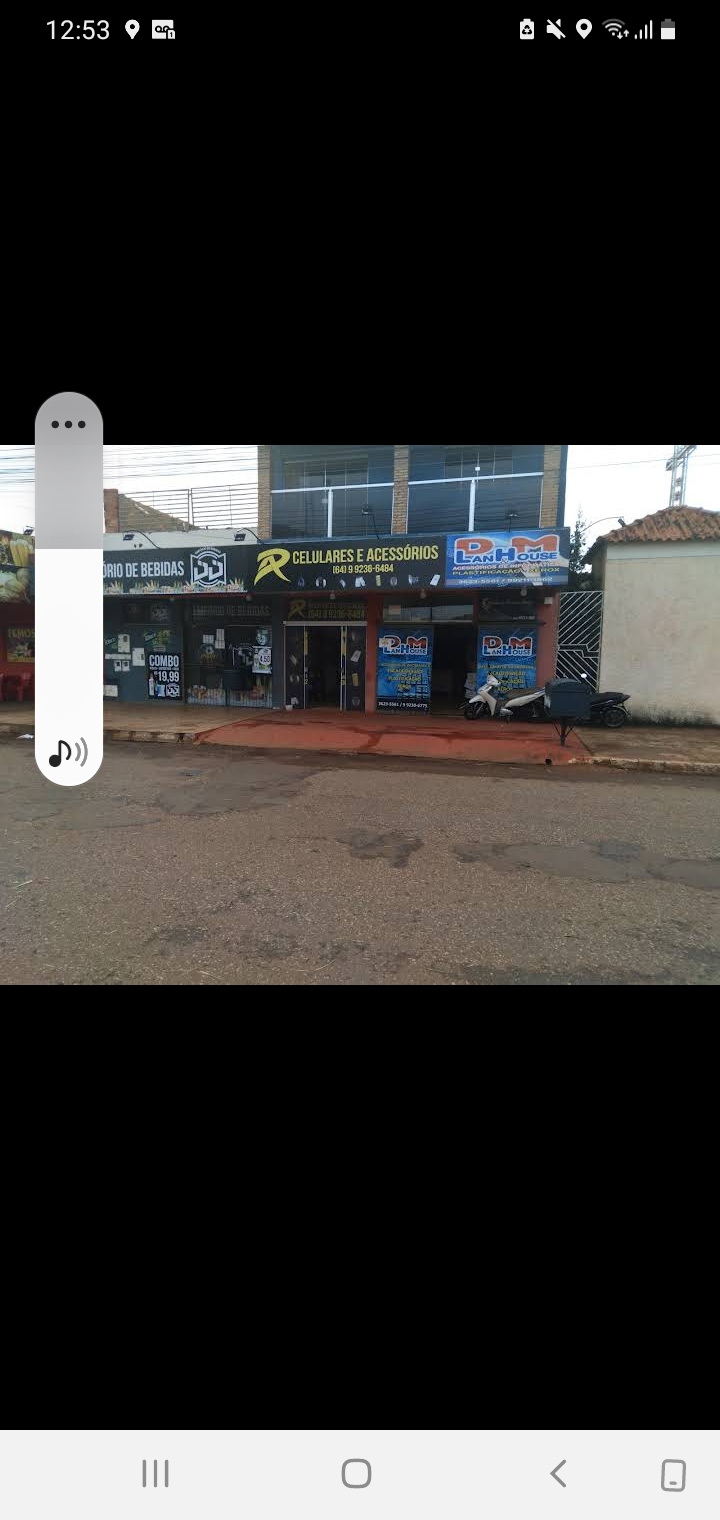720x1520 pixels.
Task: Tap the rotate screen icon in the nav bar
Action: click(673, 1475)
